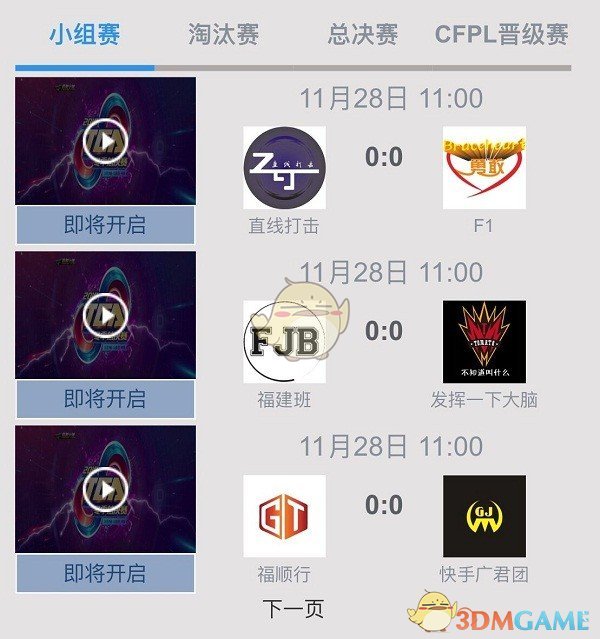Open 直线打击 team logo
This screenshot has width=600, height=639.
[x=284, y=167]
